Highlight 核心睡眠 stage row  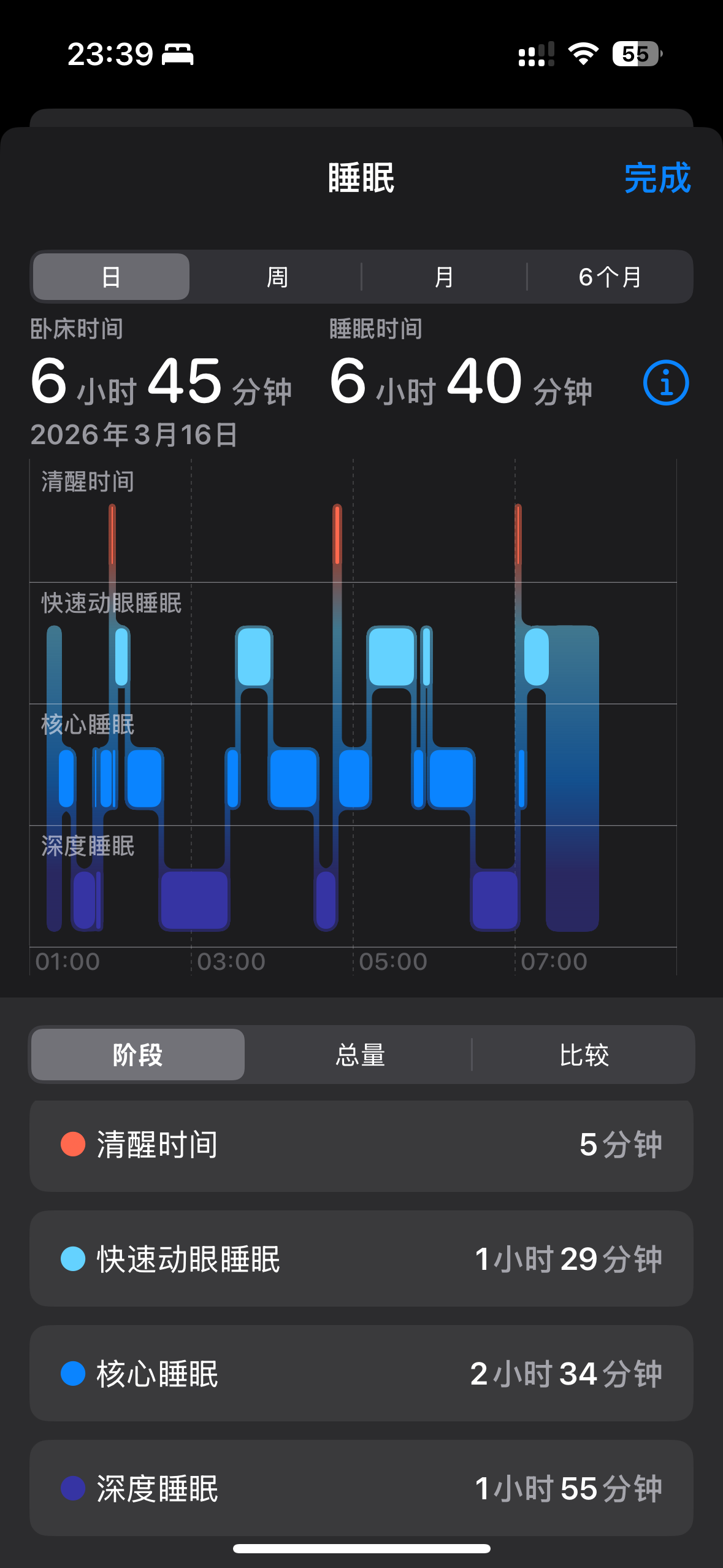[361, 1374]
